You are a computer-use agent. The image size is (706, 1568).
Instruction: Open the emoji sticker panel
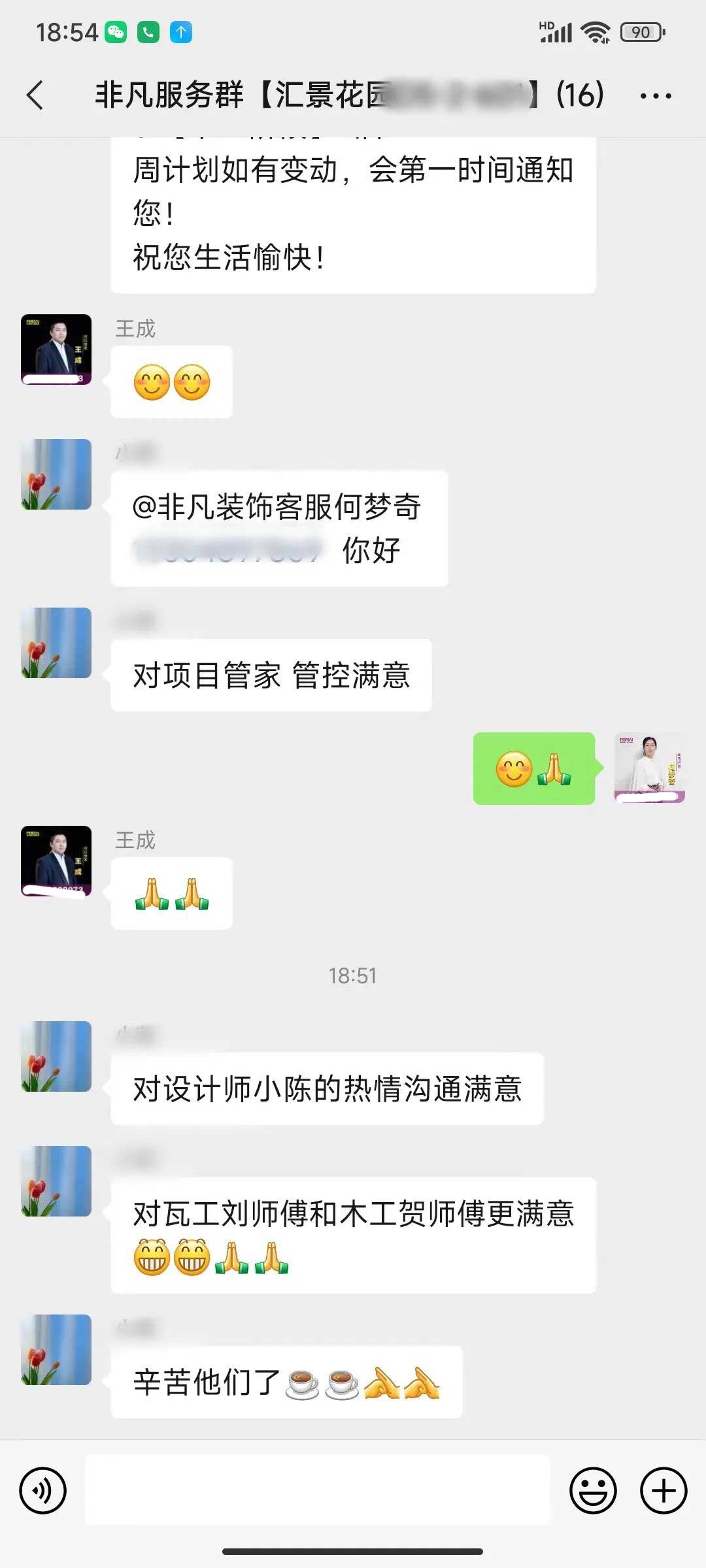[x=593, y=1490]
